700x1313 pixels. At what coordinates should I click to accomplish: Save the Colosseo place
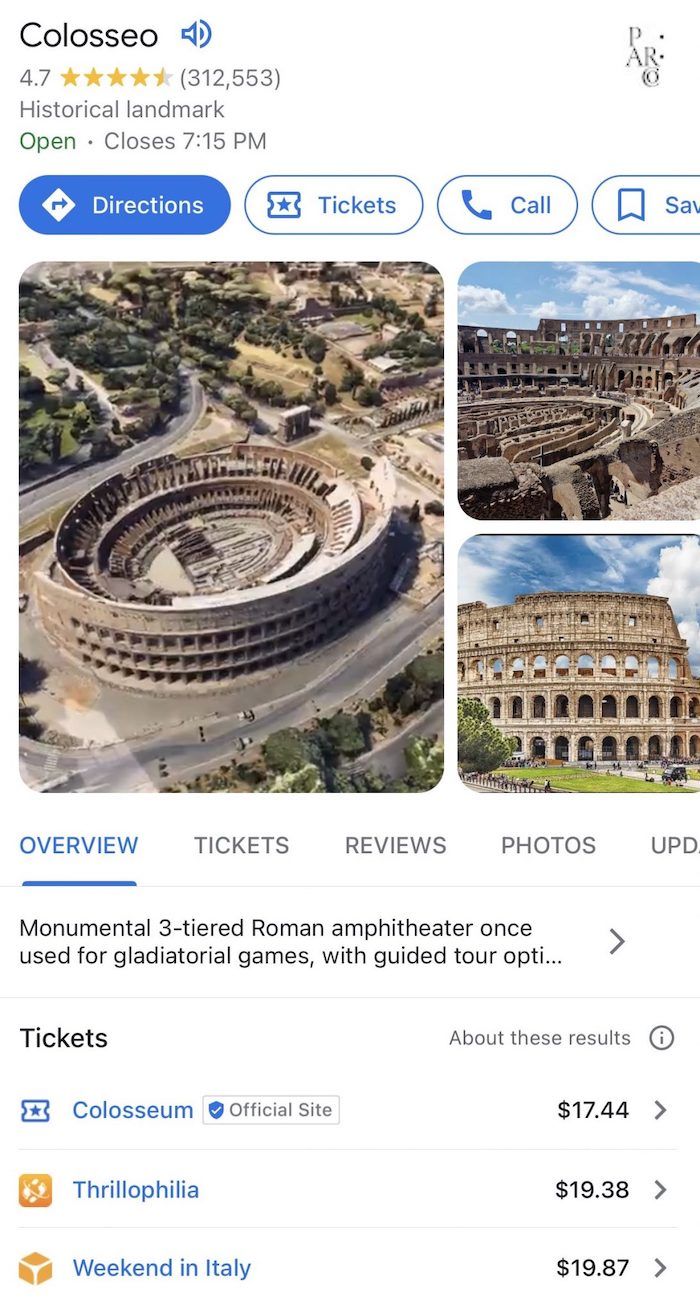pos(647,205)
